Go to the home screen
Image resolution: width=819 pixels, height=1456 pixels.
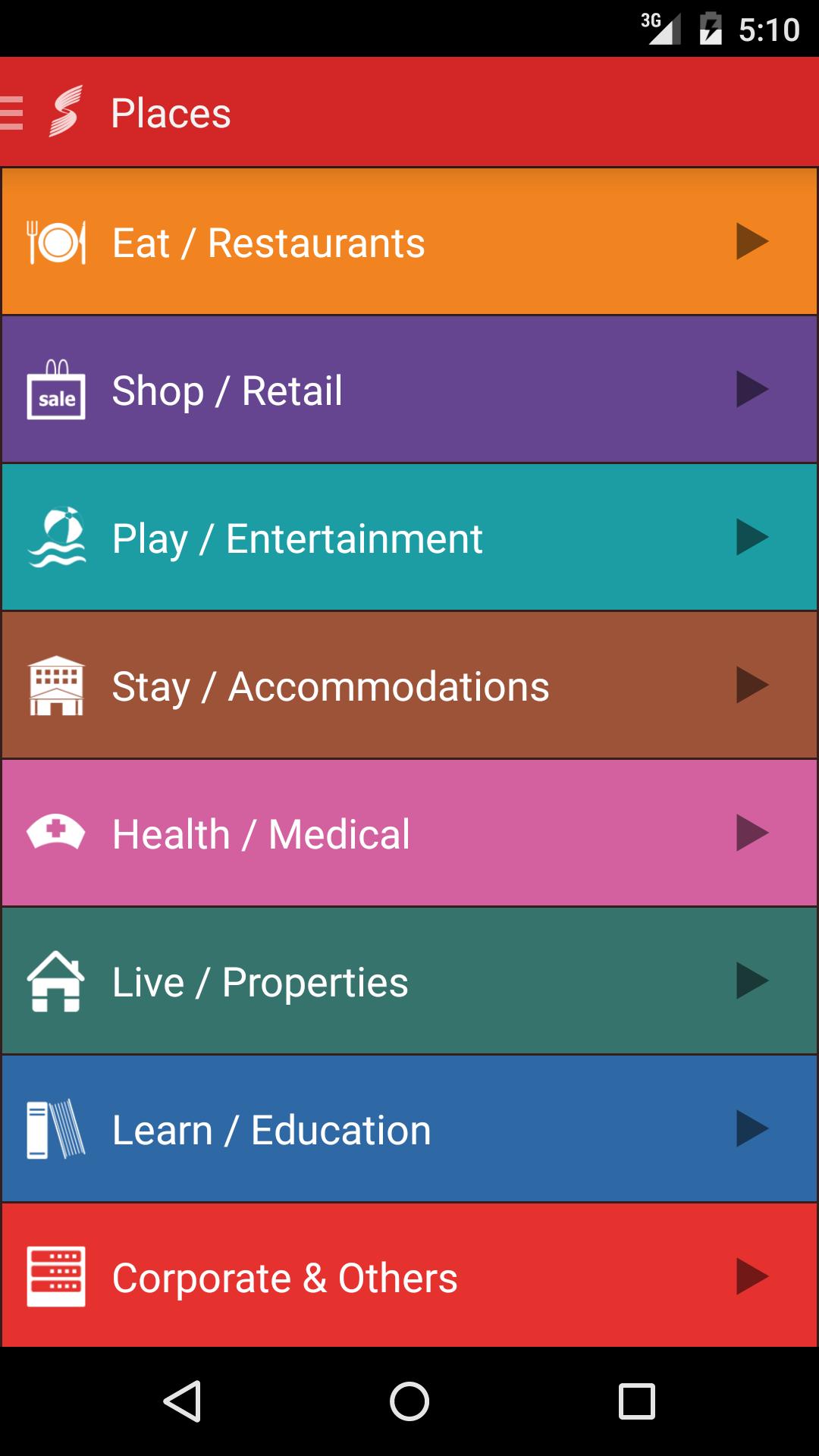click(409, 1401)
